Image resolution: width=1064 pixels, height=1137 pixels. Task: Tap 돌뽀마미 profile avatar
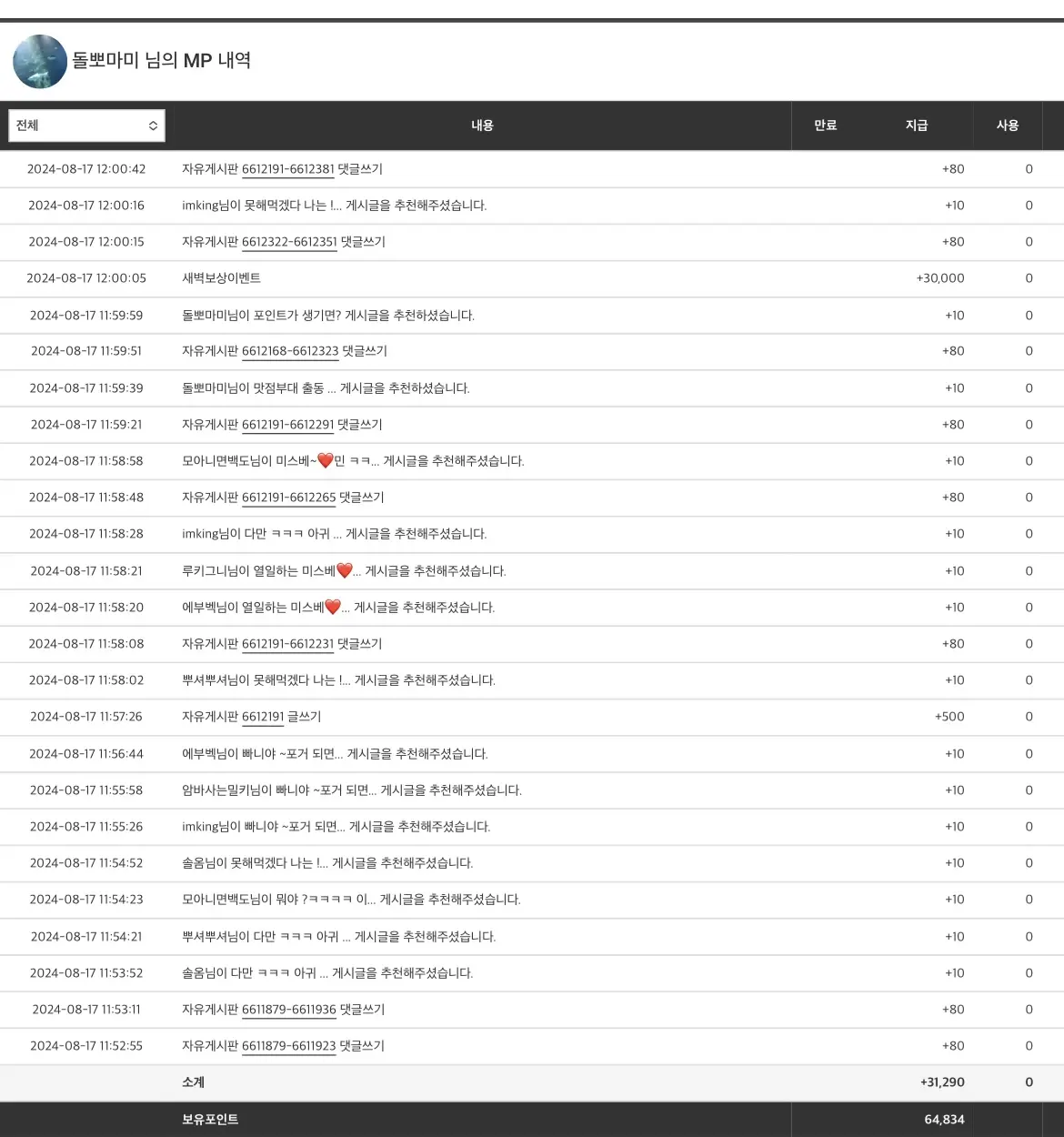40,62
